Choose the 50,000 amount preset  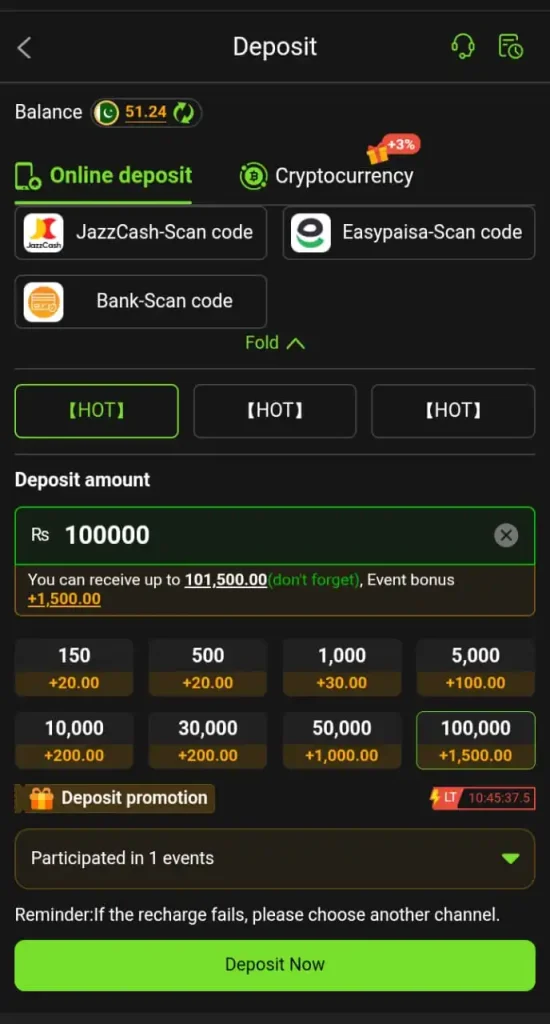342,740
